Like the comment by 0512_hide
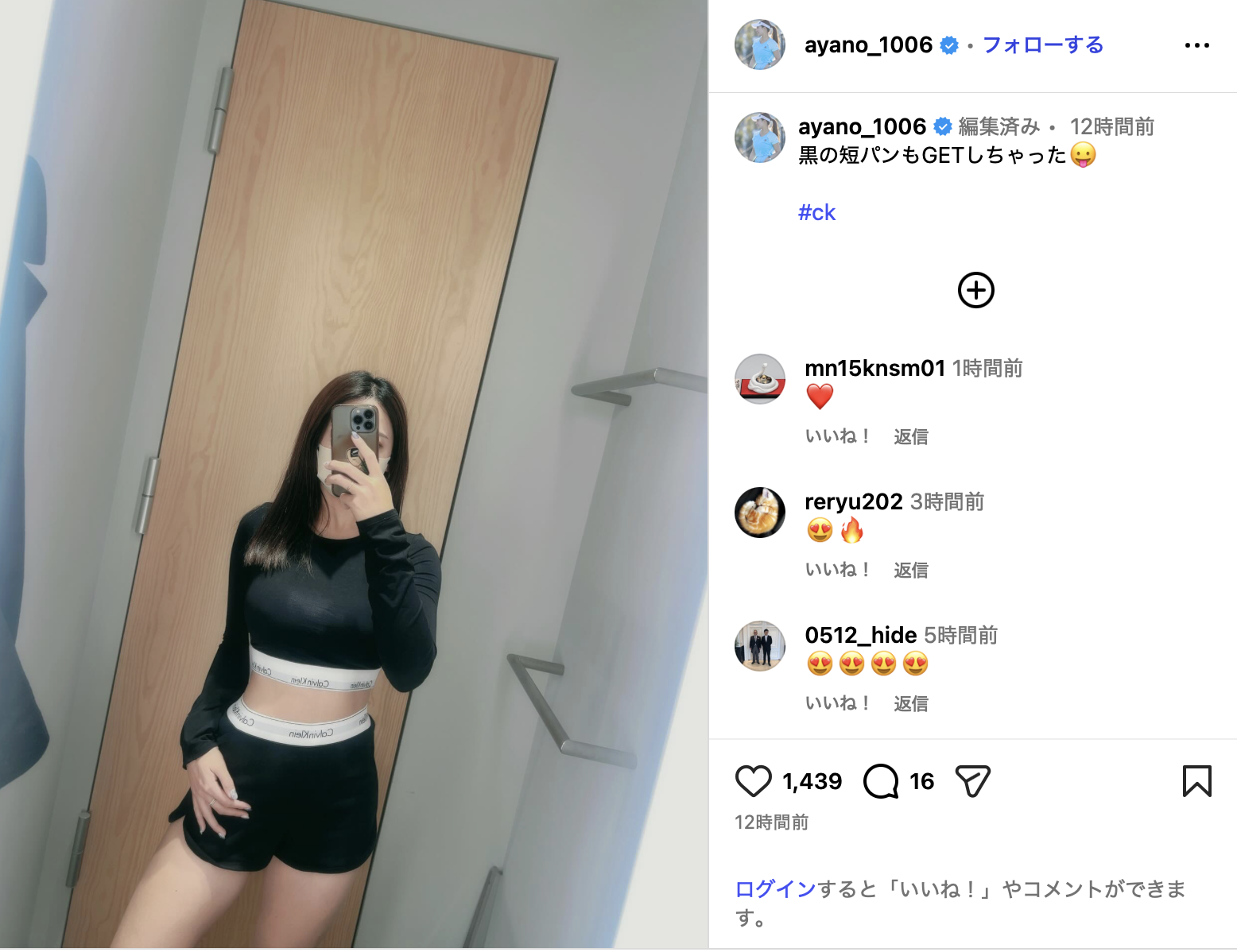The width and height of the screenshot is (1237, 952). 836,703
